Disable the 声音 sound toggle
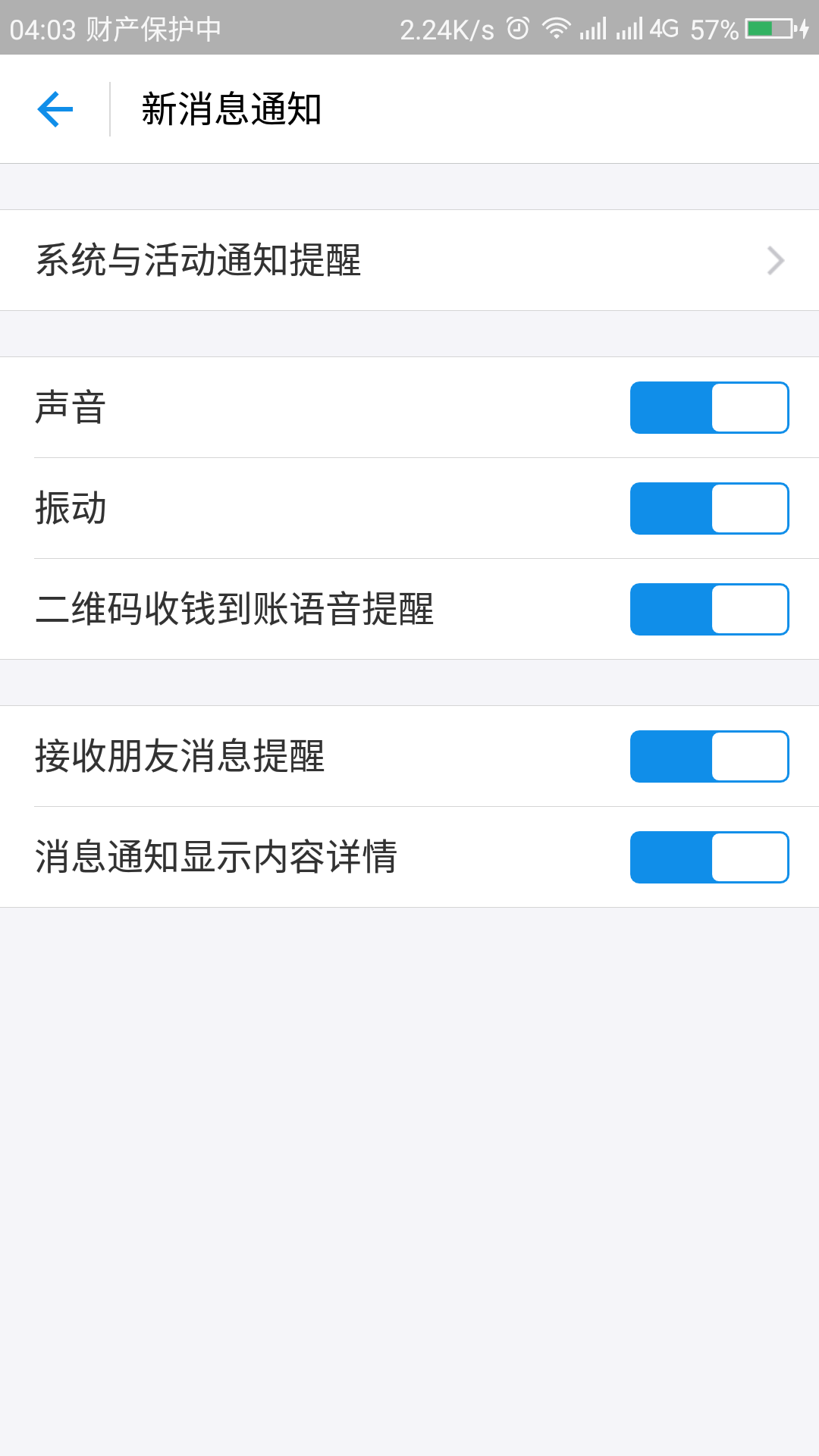 (709, 408)
